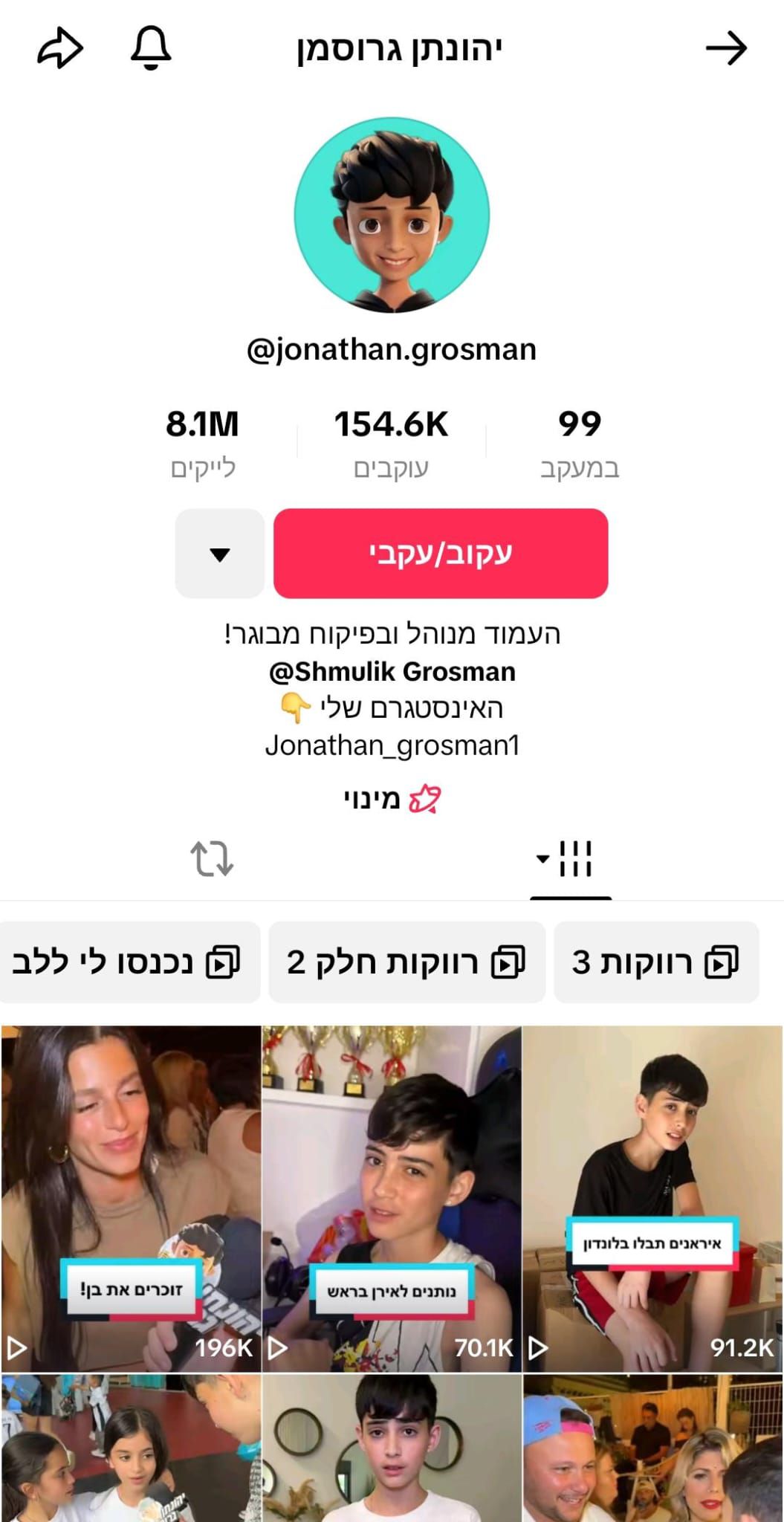Select the videos grid tab

(570, 859)
